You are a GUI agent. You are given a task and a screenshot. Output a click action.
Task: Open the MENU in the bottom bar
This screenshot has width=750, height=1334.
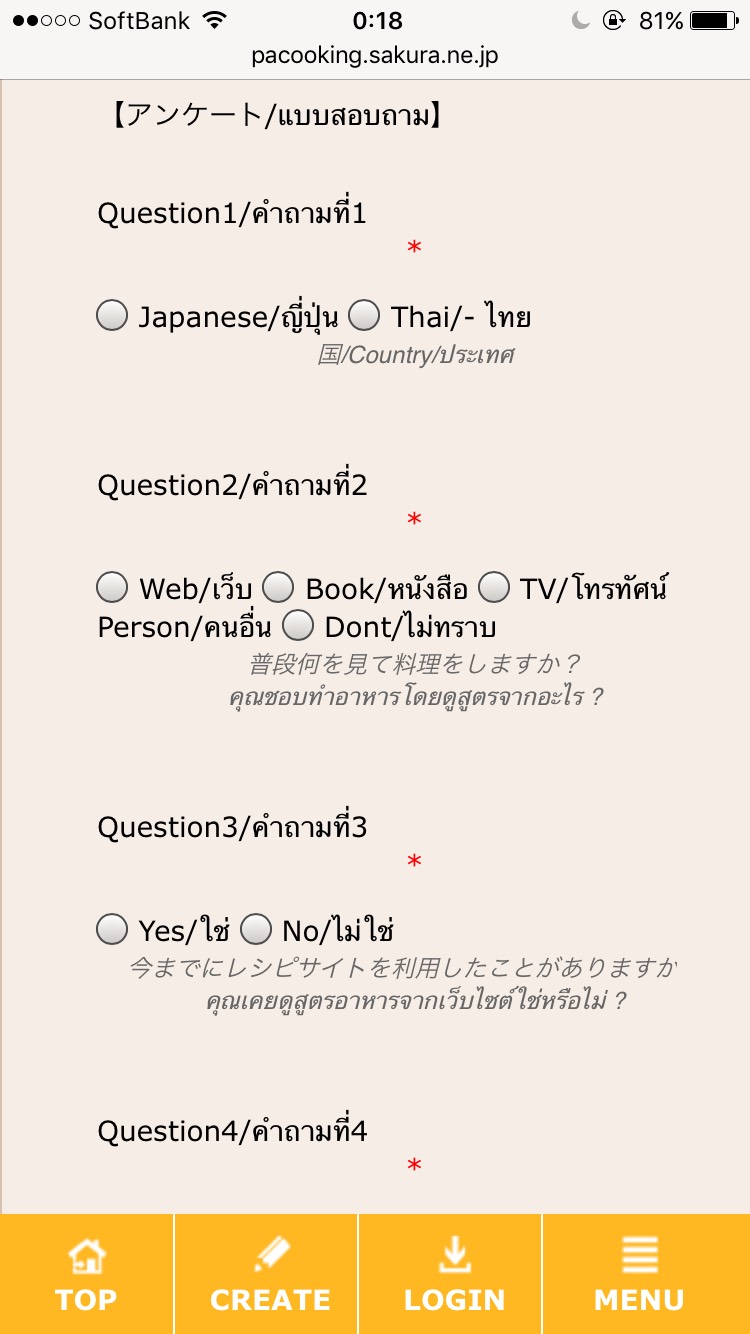[x=639, y=1274]
